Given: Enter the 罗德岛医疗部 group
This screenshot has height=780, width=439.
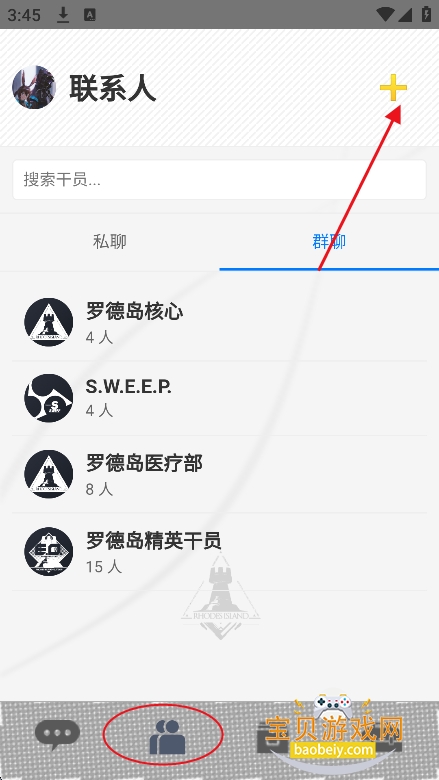Looking at the screenshot, I should (x=219, y=475).
